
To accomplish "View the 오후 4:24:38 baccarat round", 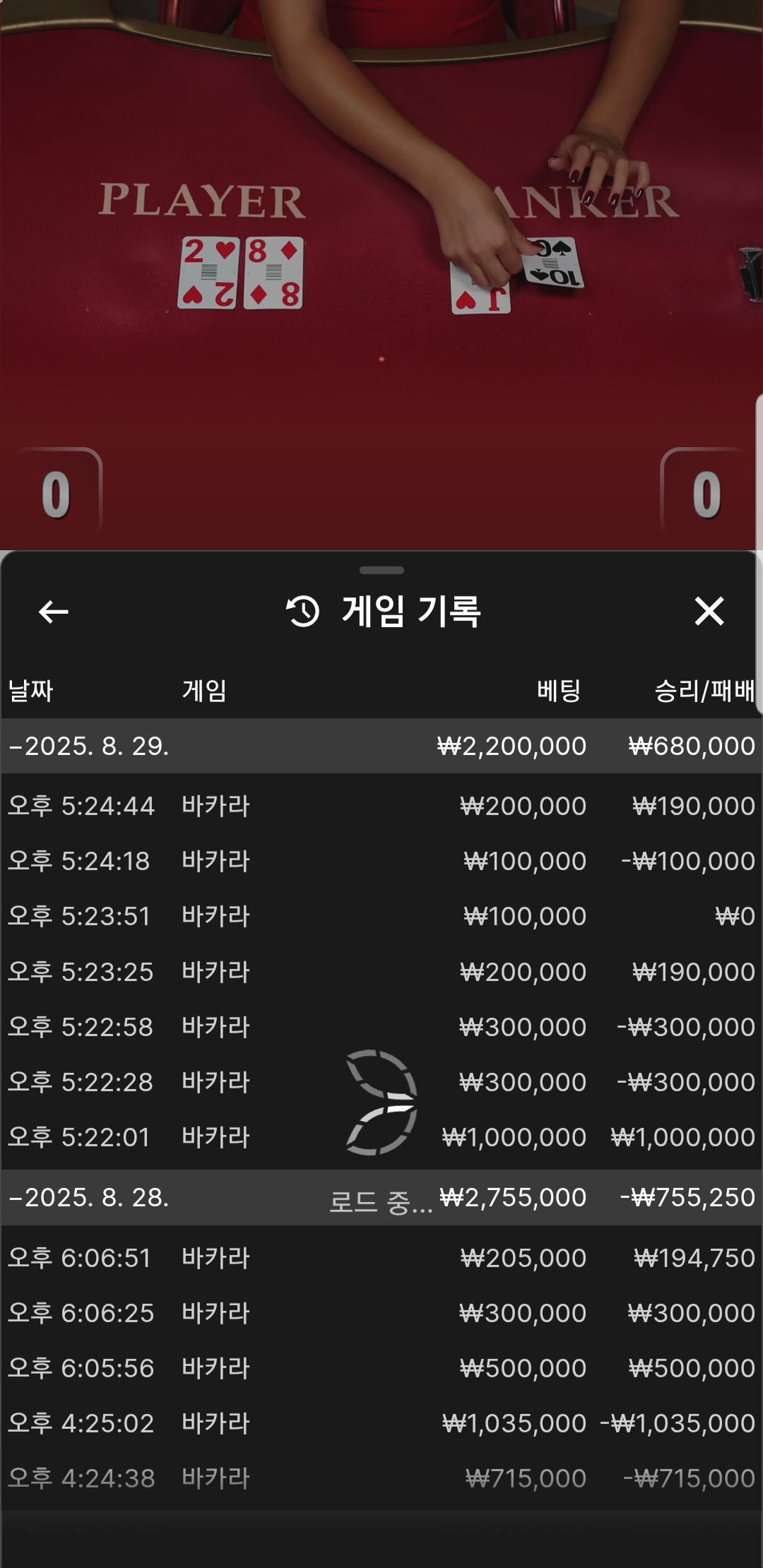I will click(381, 1478).
